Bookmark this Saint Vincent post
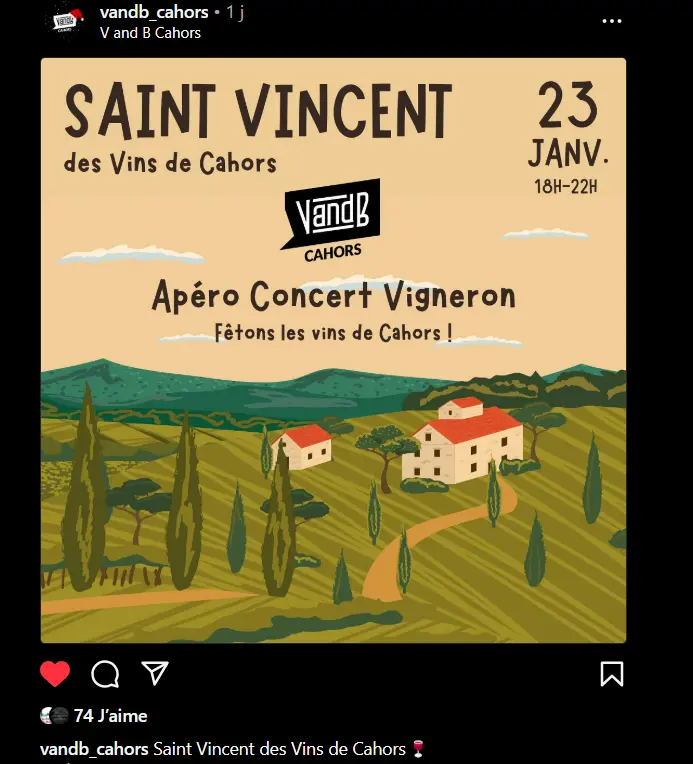This screenshot has width=693, height=764. [x=611, y=674]
